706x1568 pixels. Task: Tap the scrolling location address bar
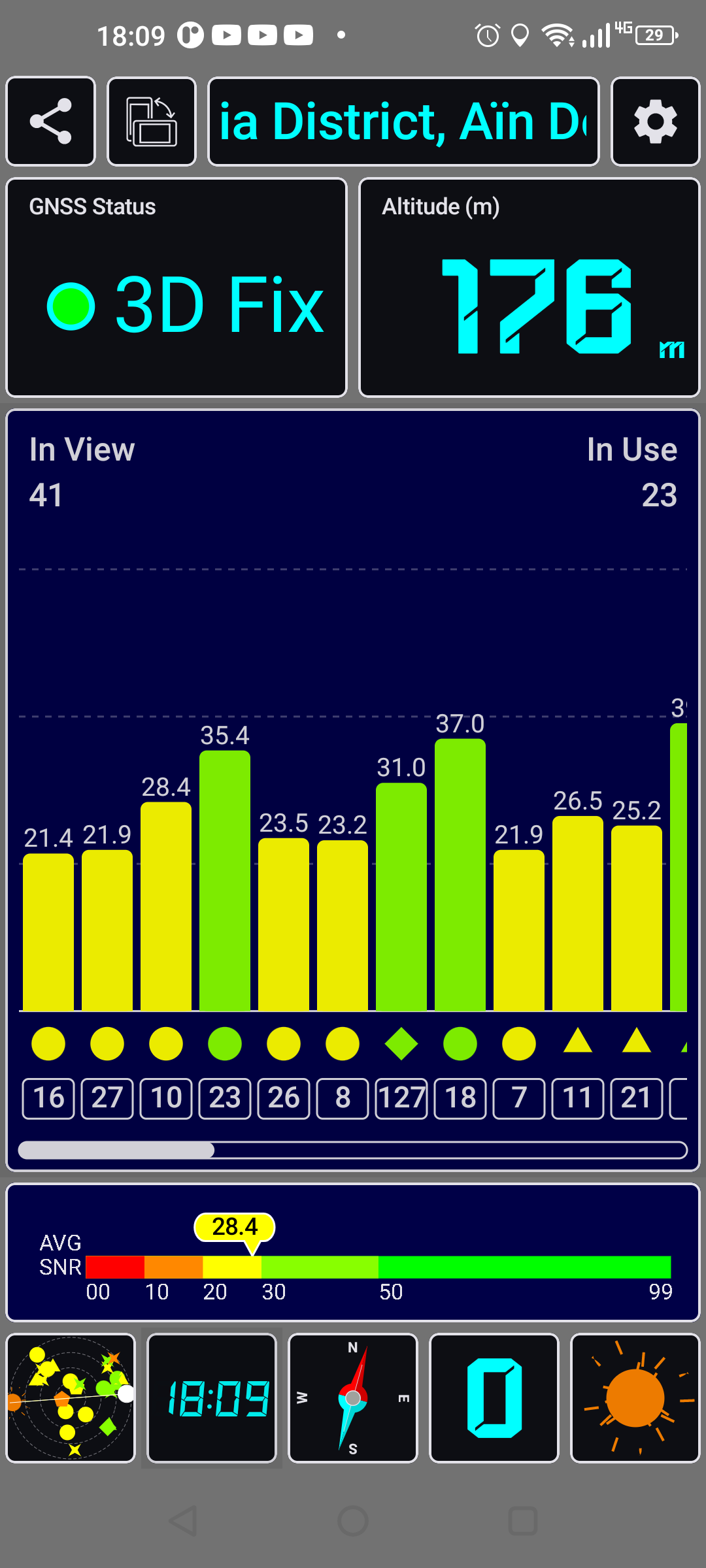pos(403,122)
